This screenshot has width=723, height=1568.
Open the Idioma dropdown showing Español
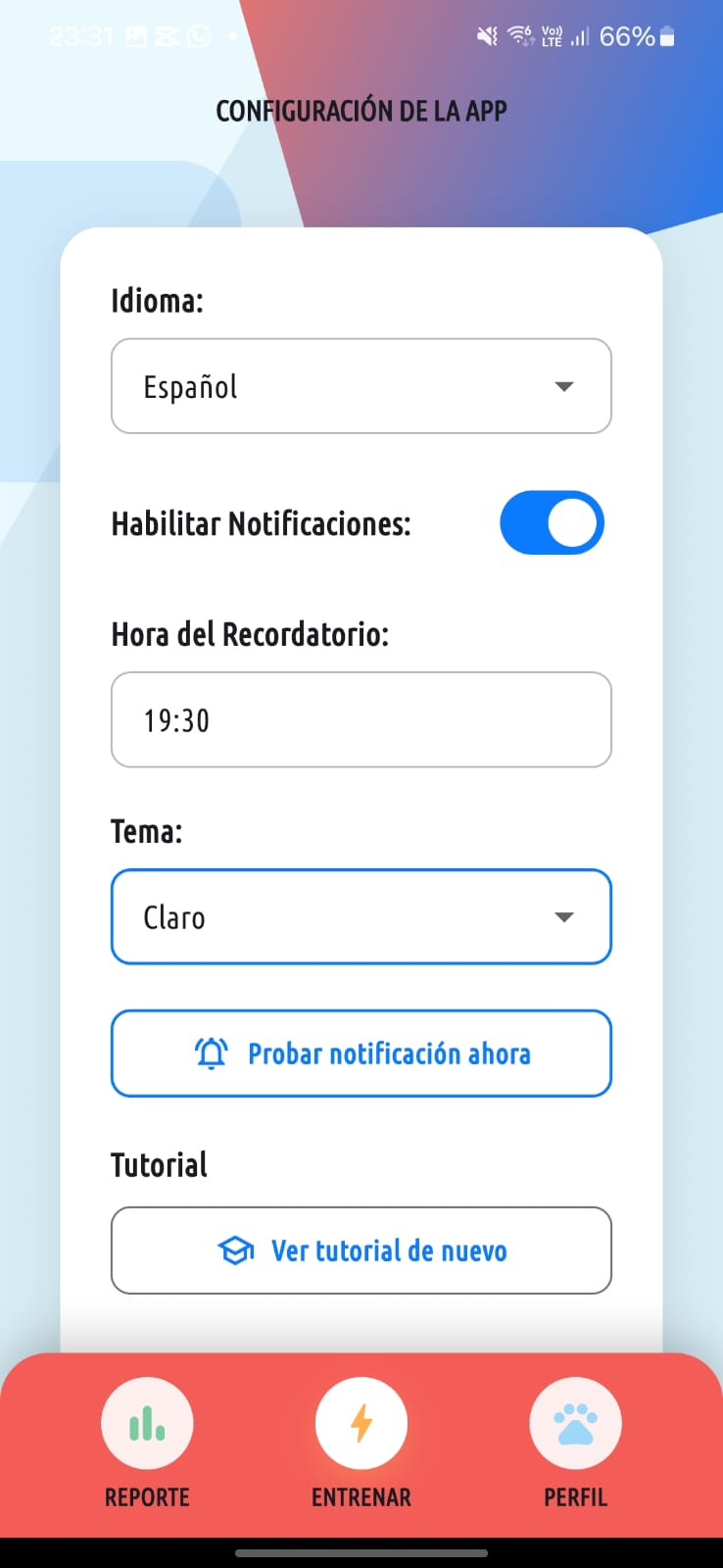[361, 386]
